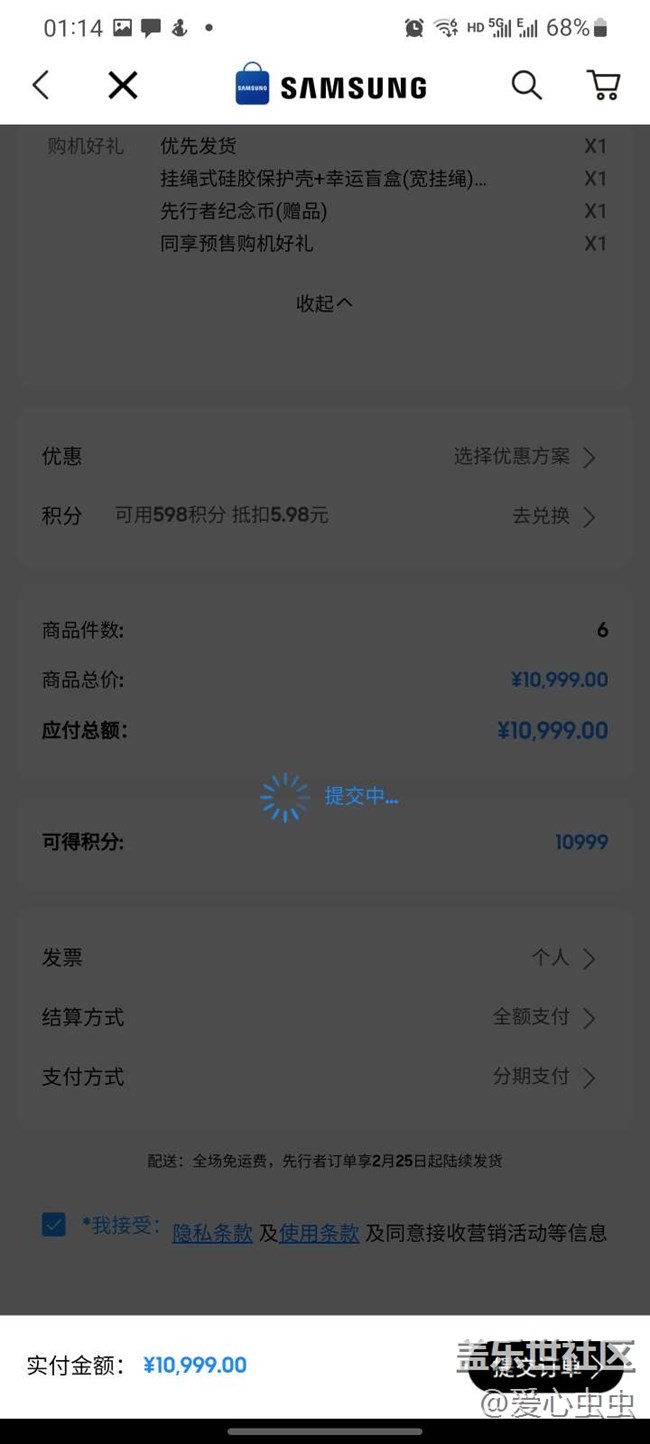The image size is (650, 1444).
Task: Collapse the gift list via 收起
Action: click(324, 303)
